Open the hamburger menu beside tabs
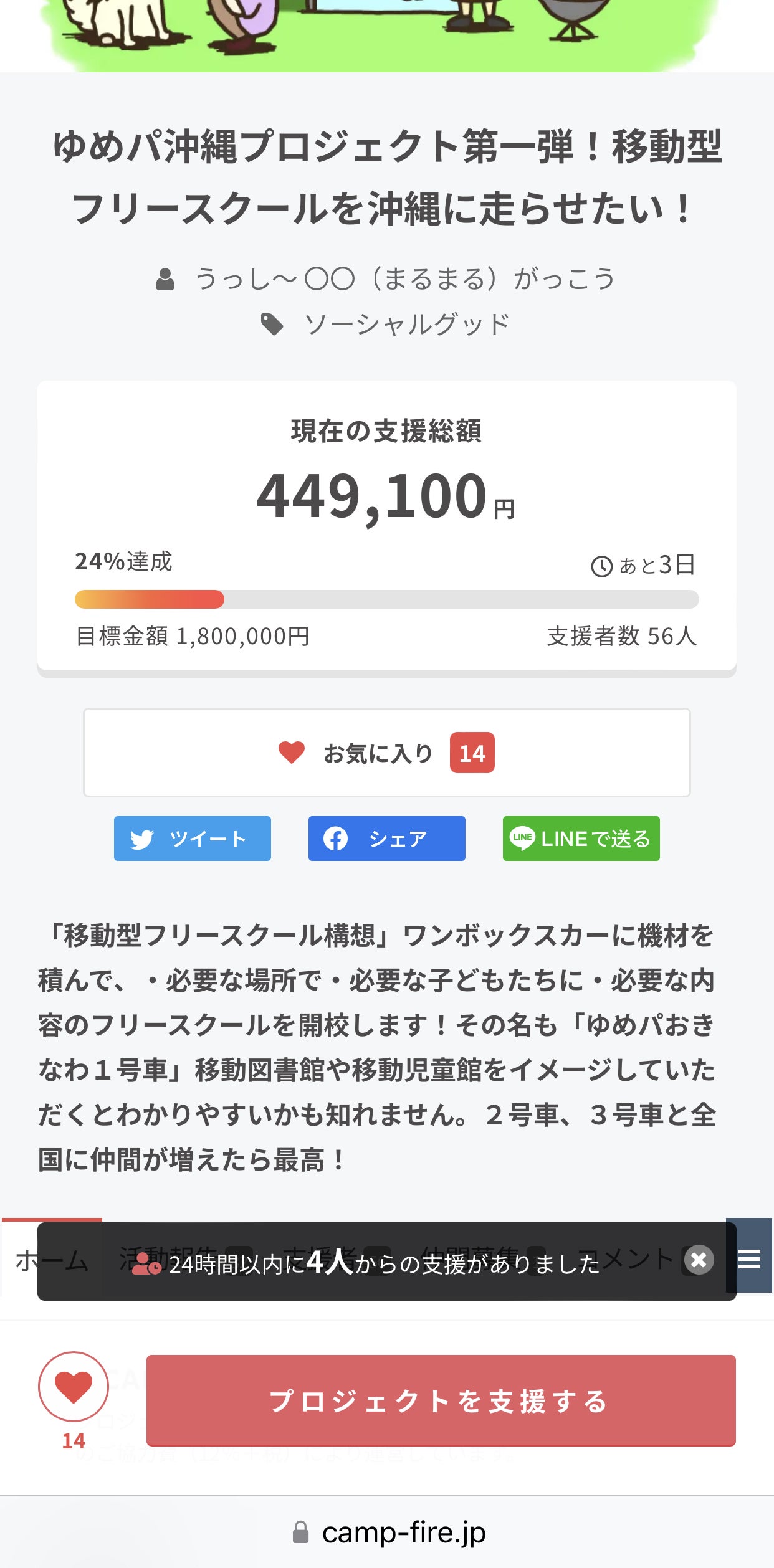 tap(749, 1258)
